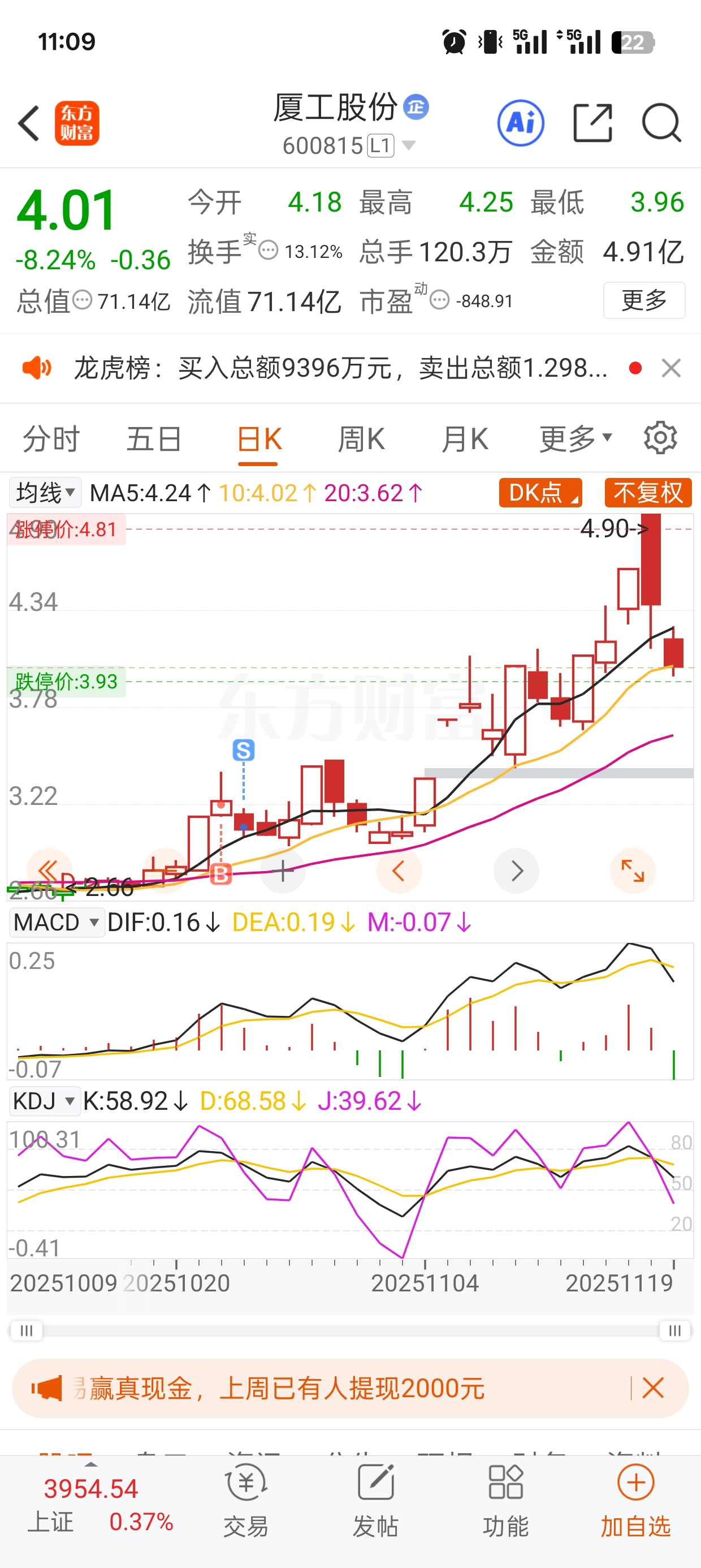Dismiss the 龙虎榜 announcement
The width and height of the screenshot is (701, 1568).
671,368
